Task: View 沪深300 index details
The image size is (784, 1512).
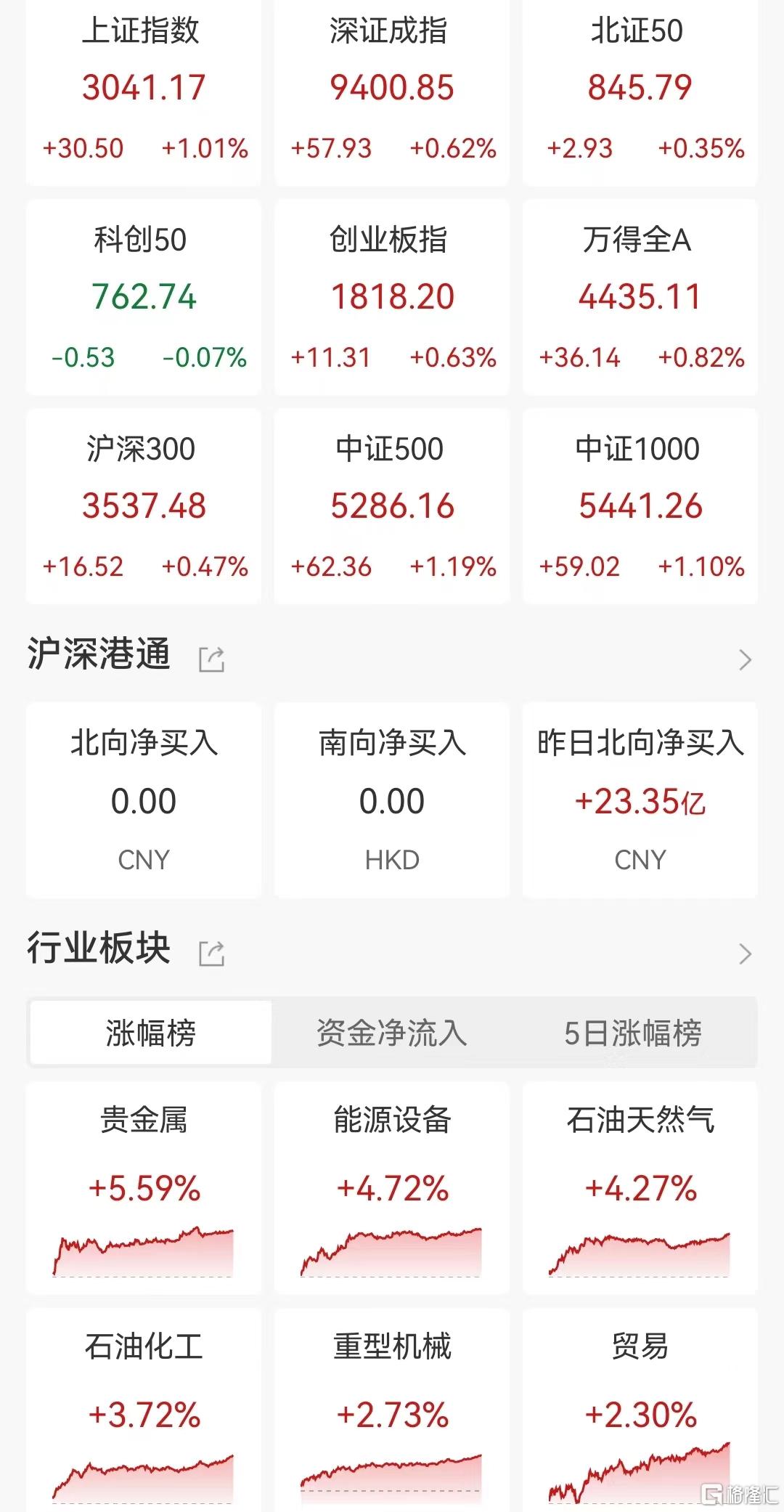Action: [x=143, y=506]
